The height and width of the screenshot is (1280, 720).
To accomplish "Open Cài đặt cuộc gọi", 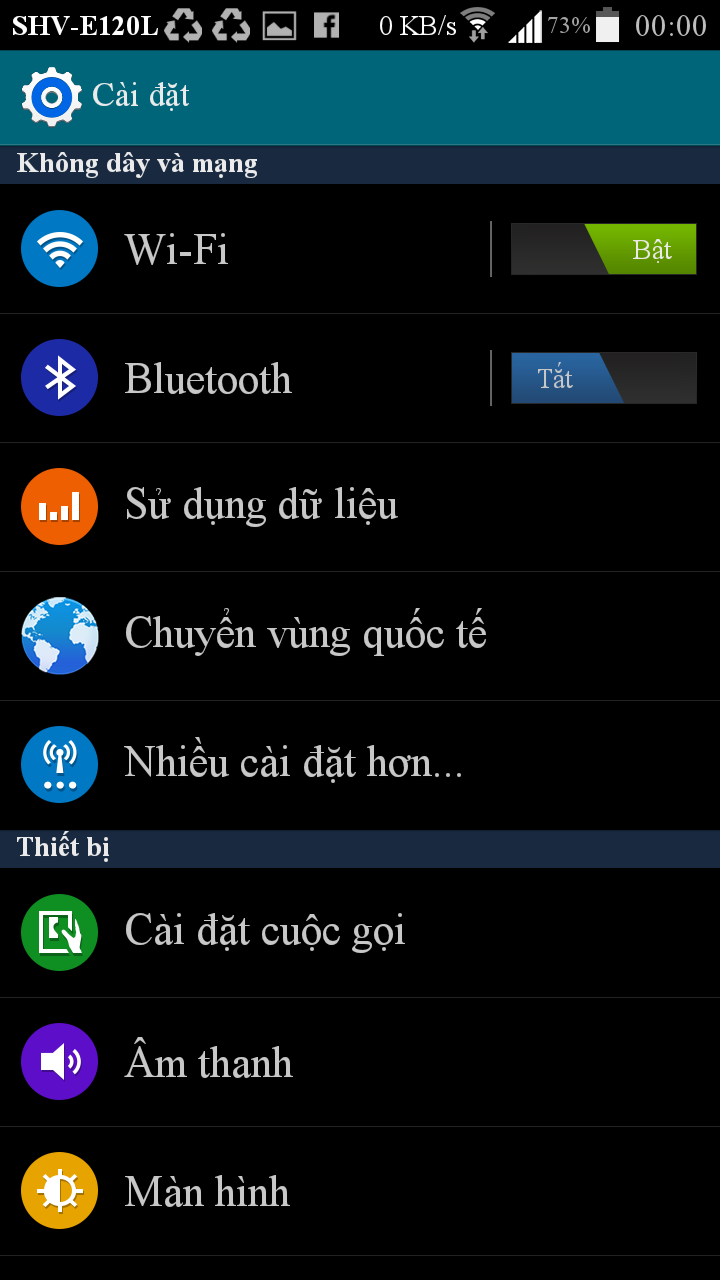I will point(265,932).
